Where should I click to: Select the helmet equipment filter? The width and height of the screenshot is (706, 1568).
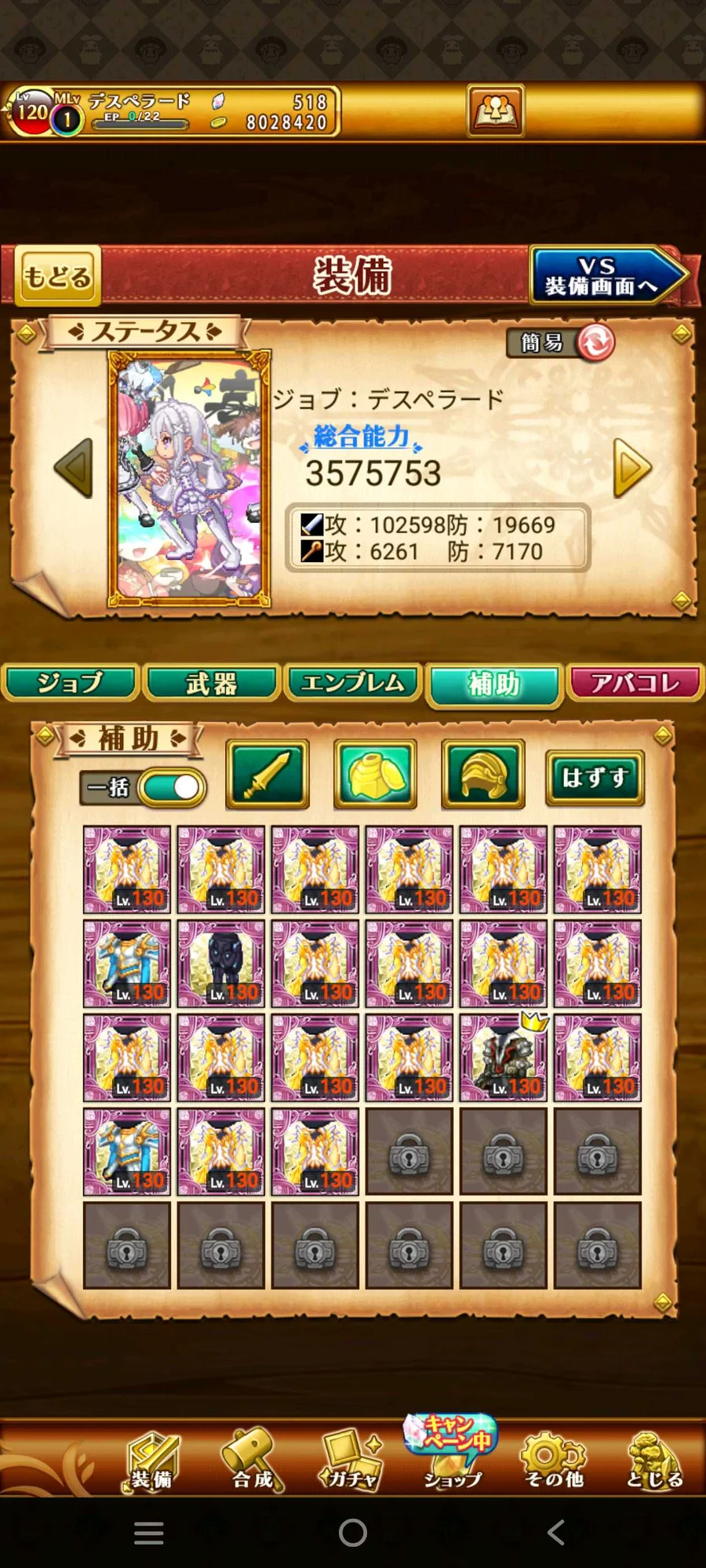pos(483,774)
